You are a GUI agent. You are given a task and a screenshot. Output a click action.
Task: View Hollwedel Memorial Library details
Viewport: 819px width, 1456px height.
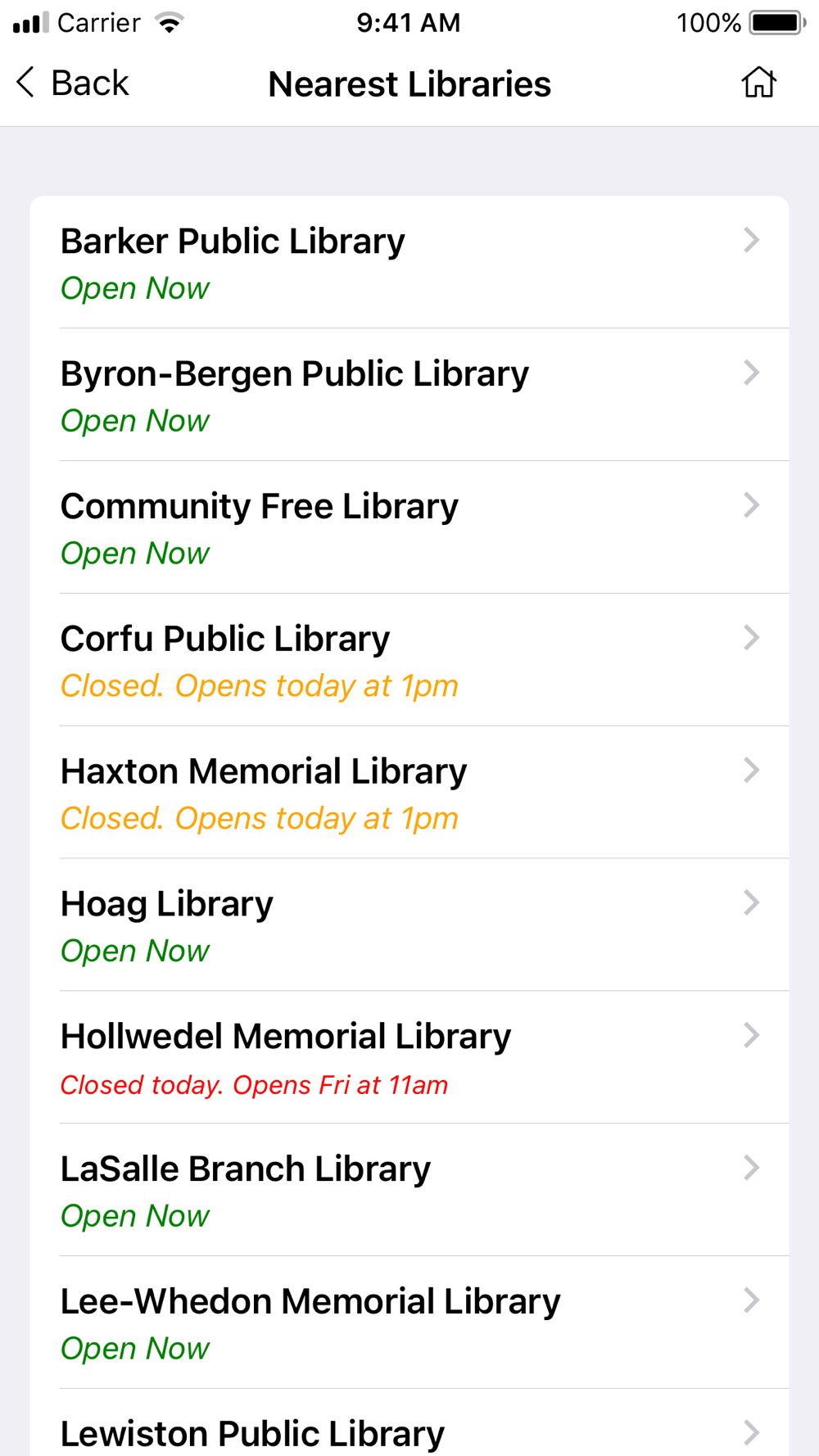point(409,1059)
